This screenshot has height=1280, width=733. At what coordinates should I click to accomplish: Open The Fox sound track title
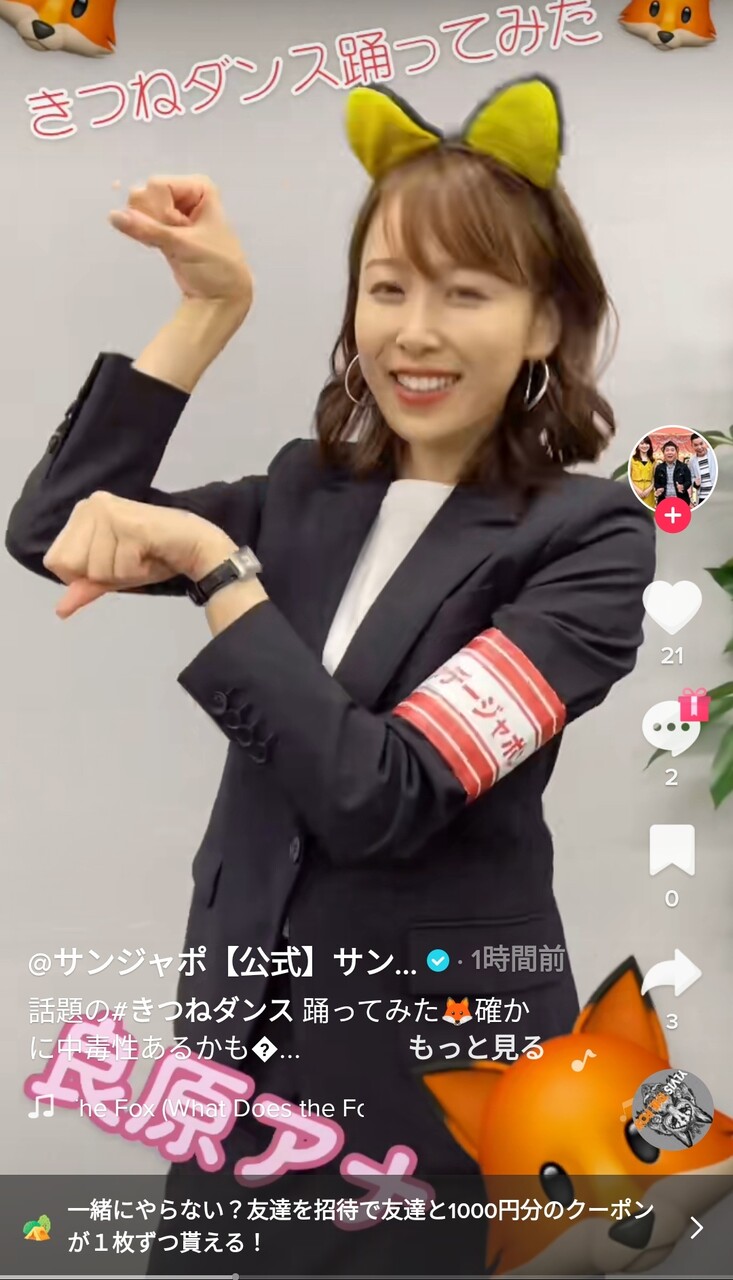coord(220,1108)
